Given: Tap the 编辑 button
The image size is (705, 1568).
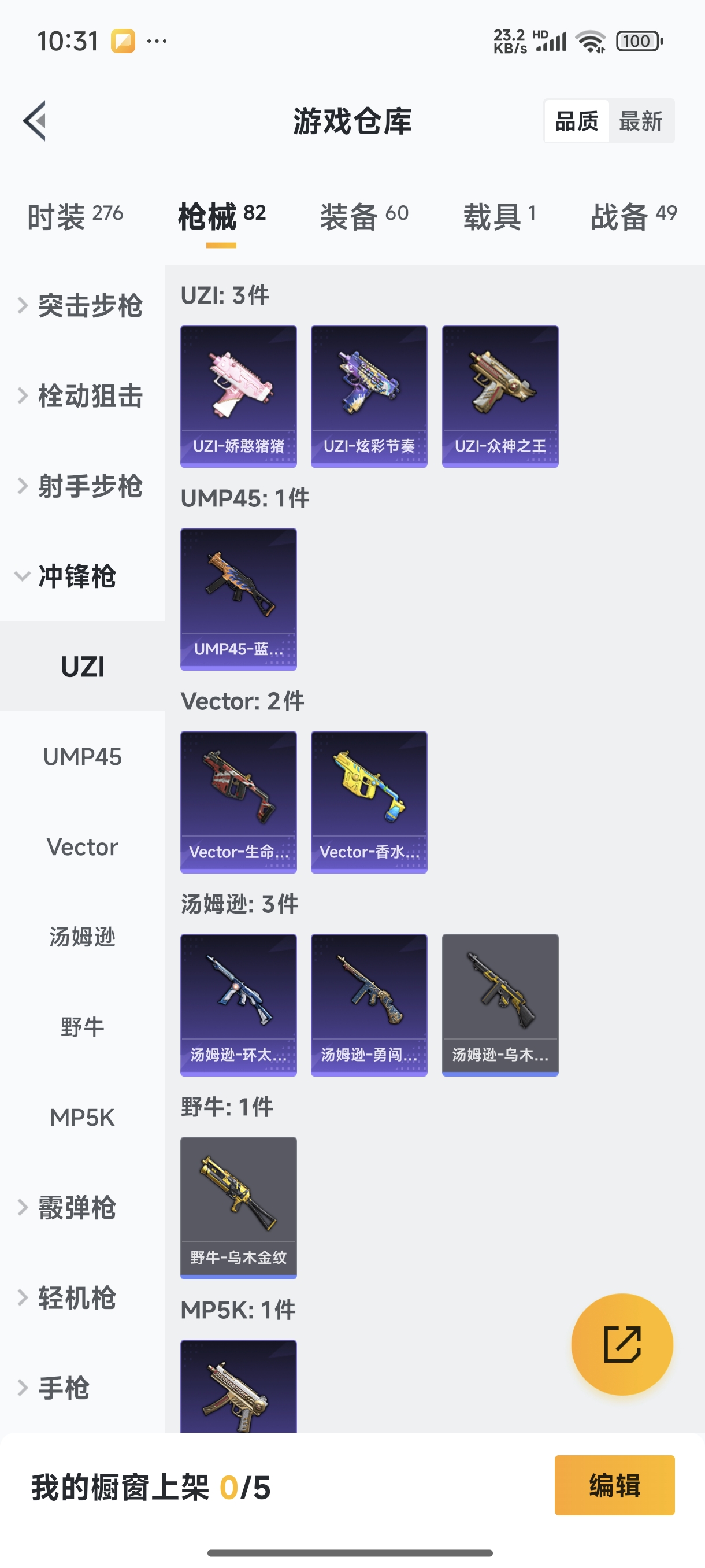Looking at the screenshot, I should click(614, 1485).
